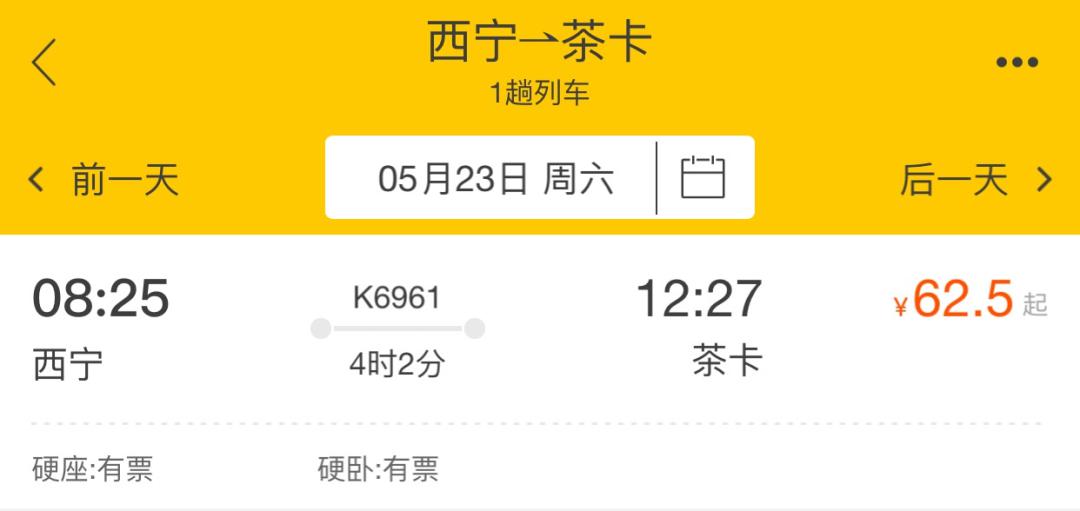Switch to the previous day (前一天)
The width and height of the screenshot is (1080, 511).
pyautogui.click(x=105, y=180)
